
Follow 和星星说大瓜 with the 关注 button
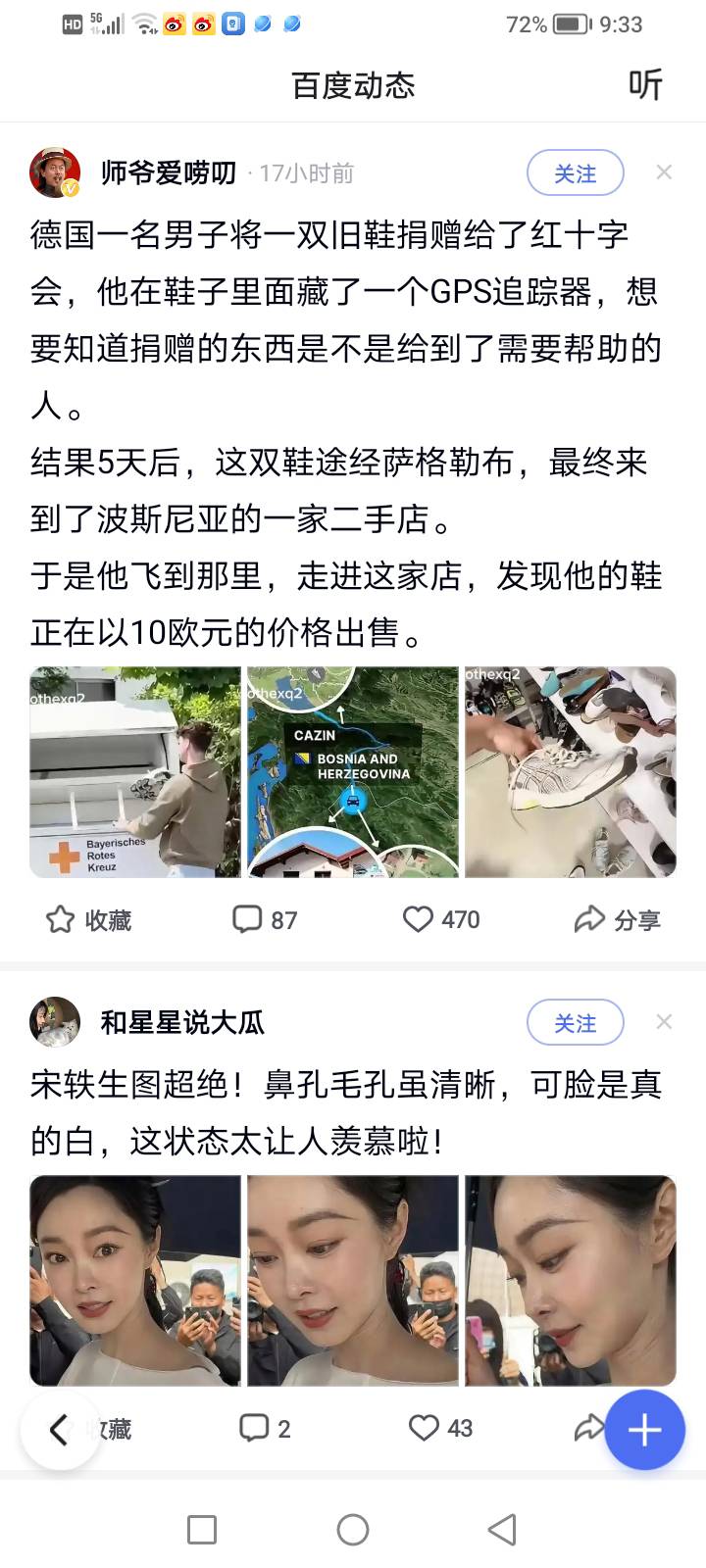575,1023
